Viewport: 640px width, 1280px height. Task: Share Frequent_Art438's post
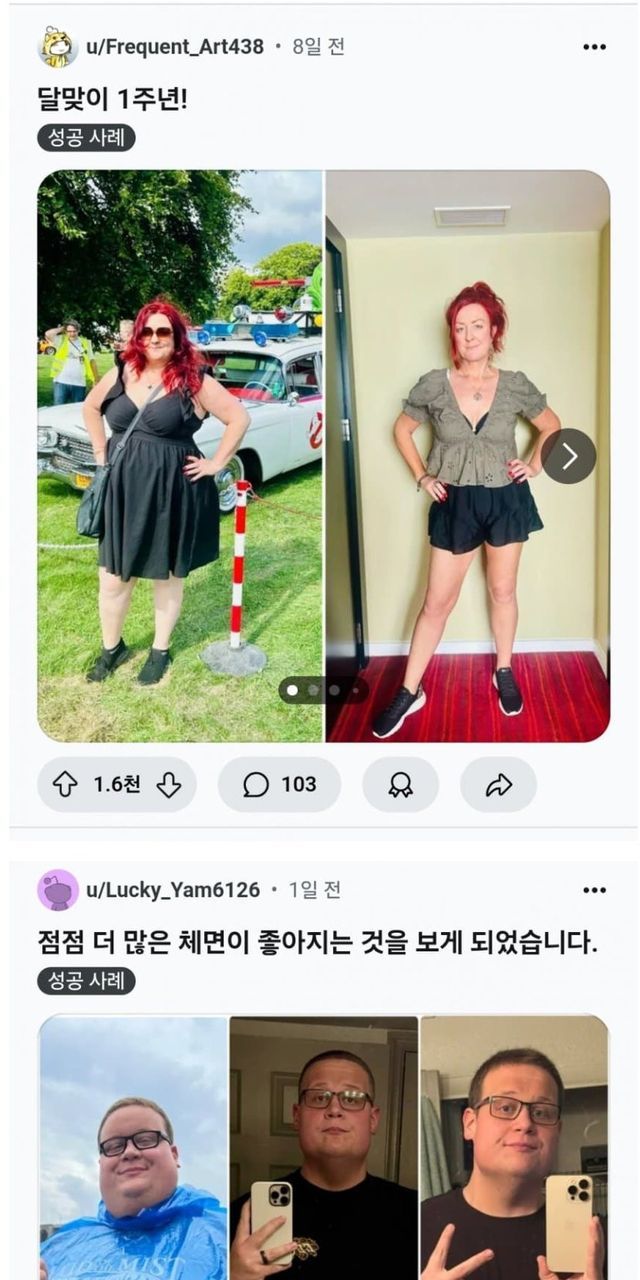tap(498, 785)
